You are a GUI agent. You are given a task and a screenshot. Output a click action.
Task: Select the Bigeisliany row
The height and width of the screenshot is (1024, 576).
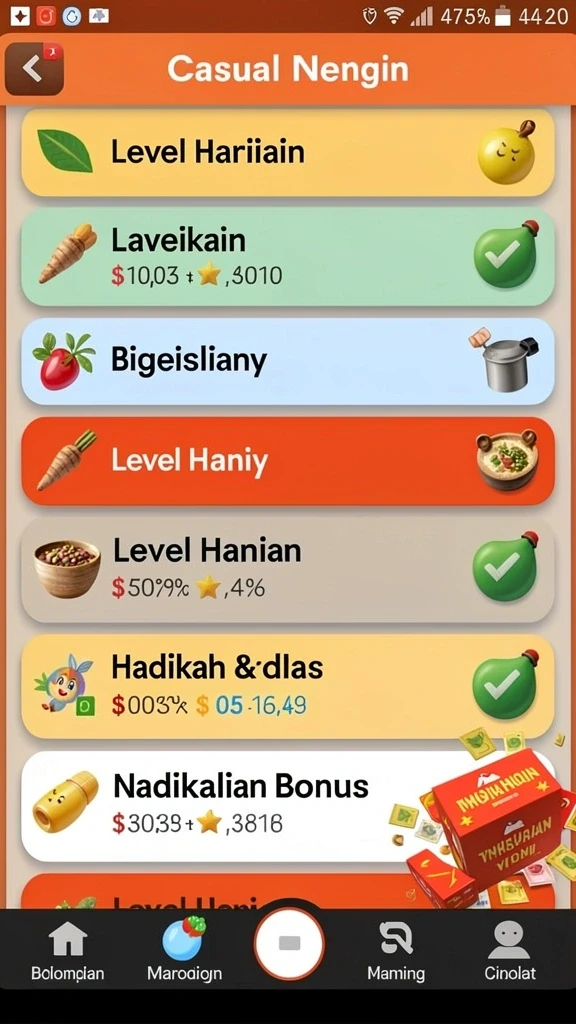tap(288, 361)
